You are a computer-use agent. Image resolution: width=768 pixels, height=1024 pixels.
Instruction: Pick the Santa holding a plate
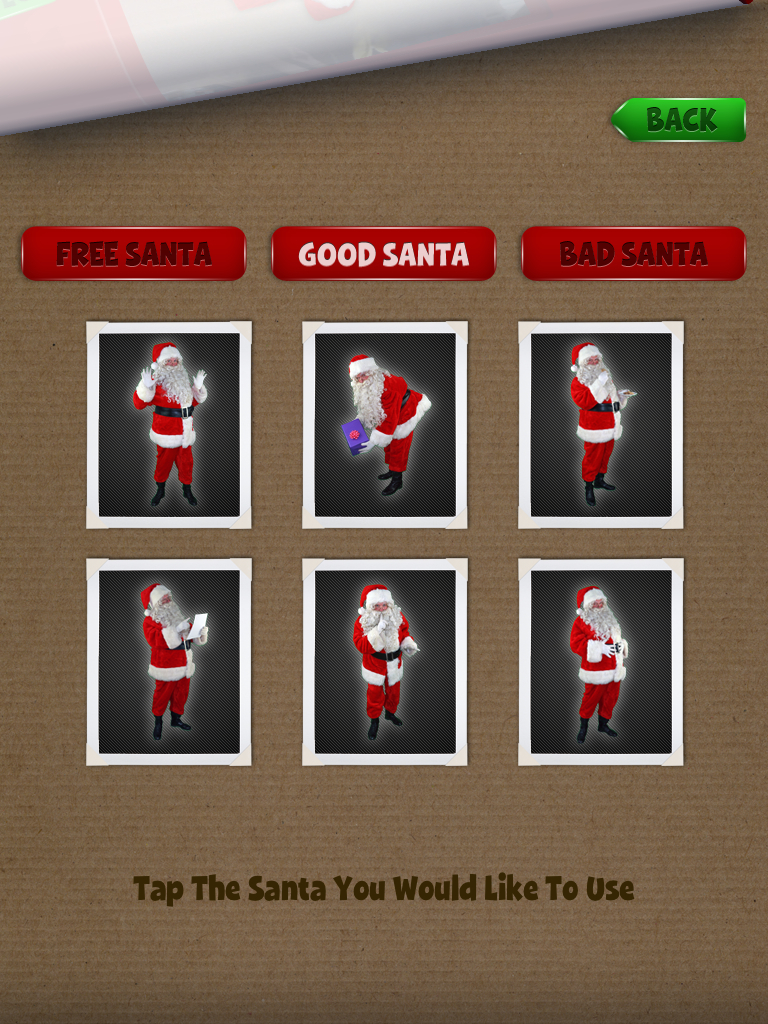(x=601, y=425)
